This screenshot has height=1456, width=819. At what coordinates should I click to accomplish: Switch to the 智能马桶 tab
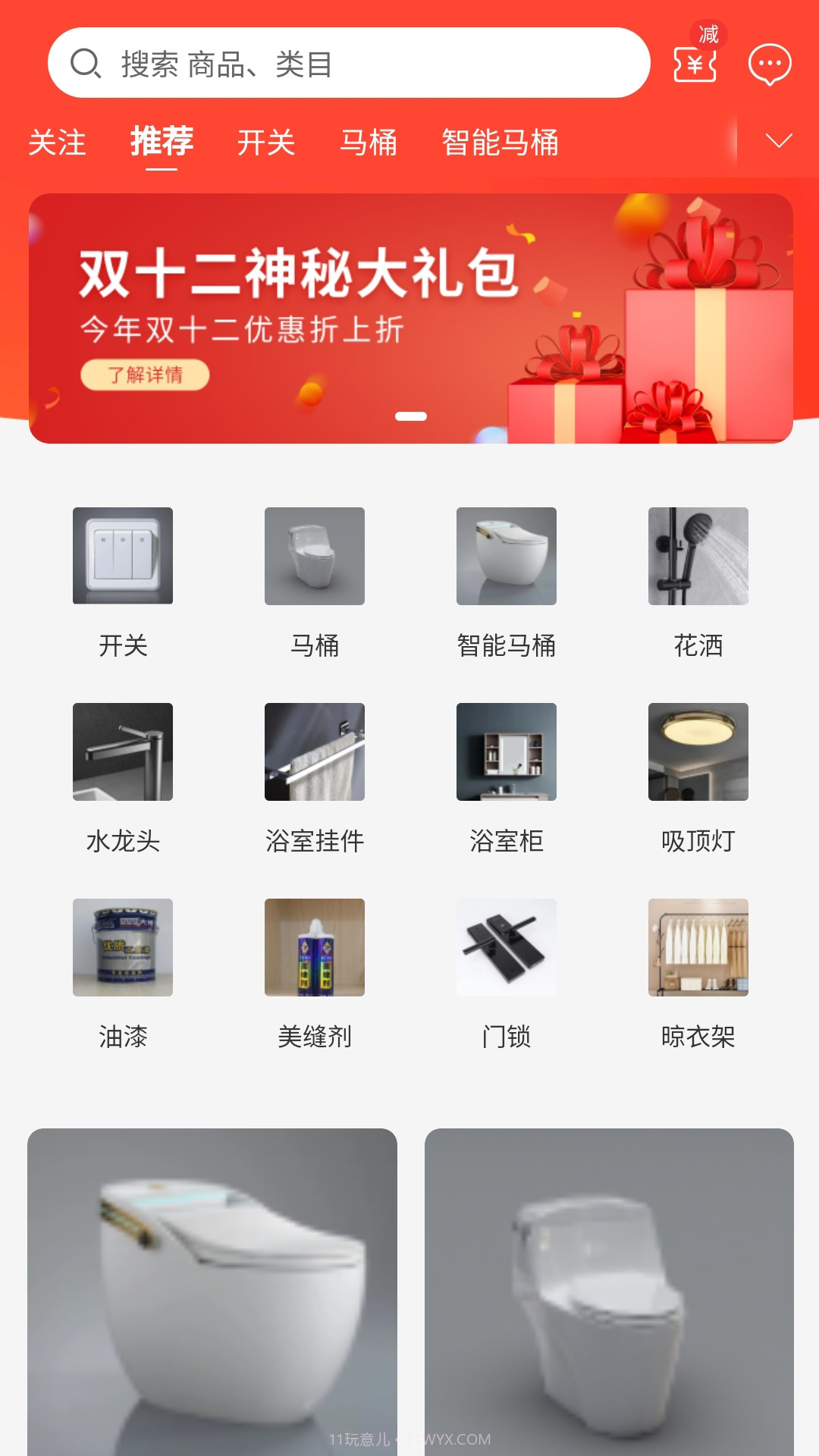click(x=500, y=143)
